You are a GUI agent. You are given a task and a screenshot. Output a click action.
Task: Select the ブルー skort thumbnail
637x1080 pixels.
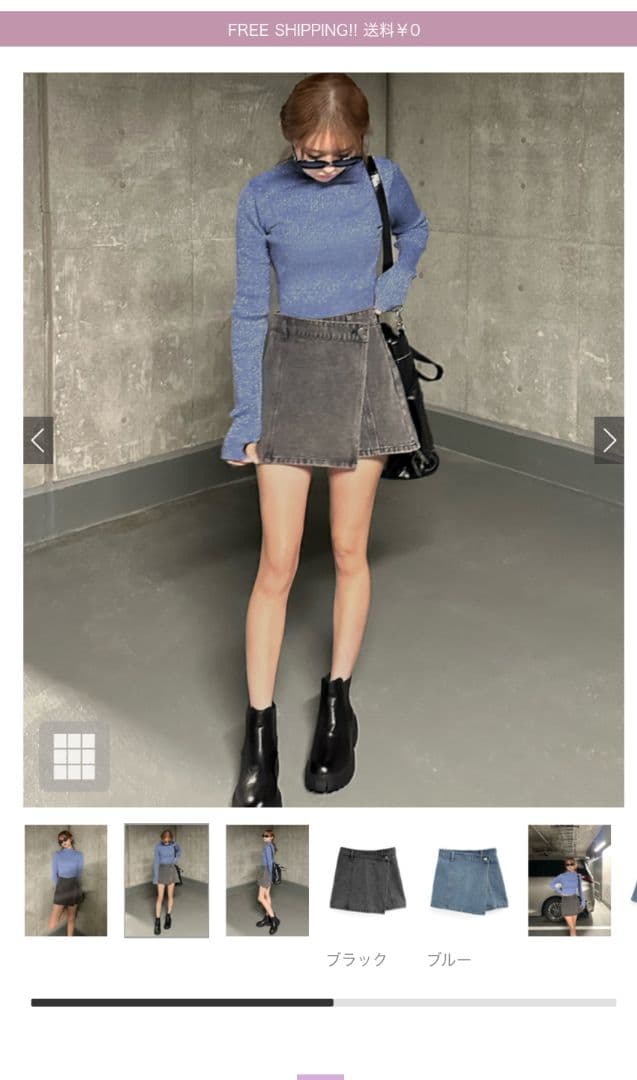[x=468, y=879]
